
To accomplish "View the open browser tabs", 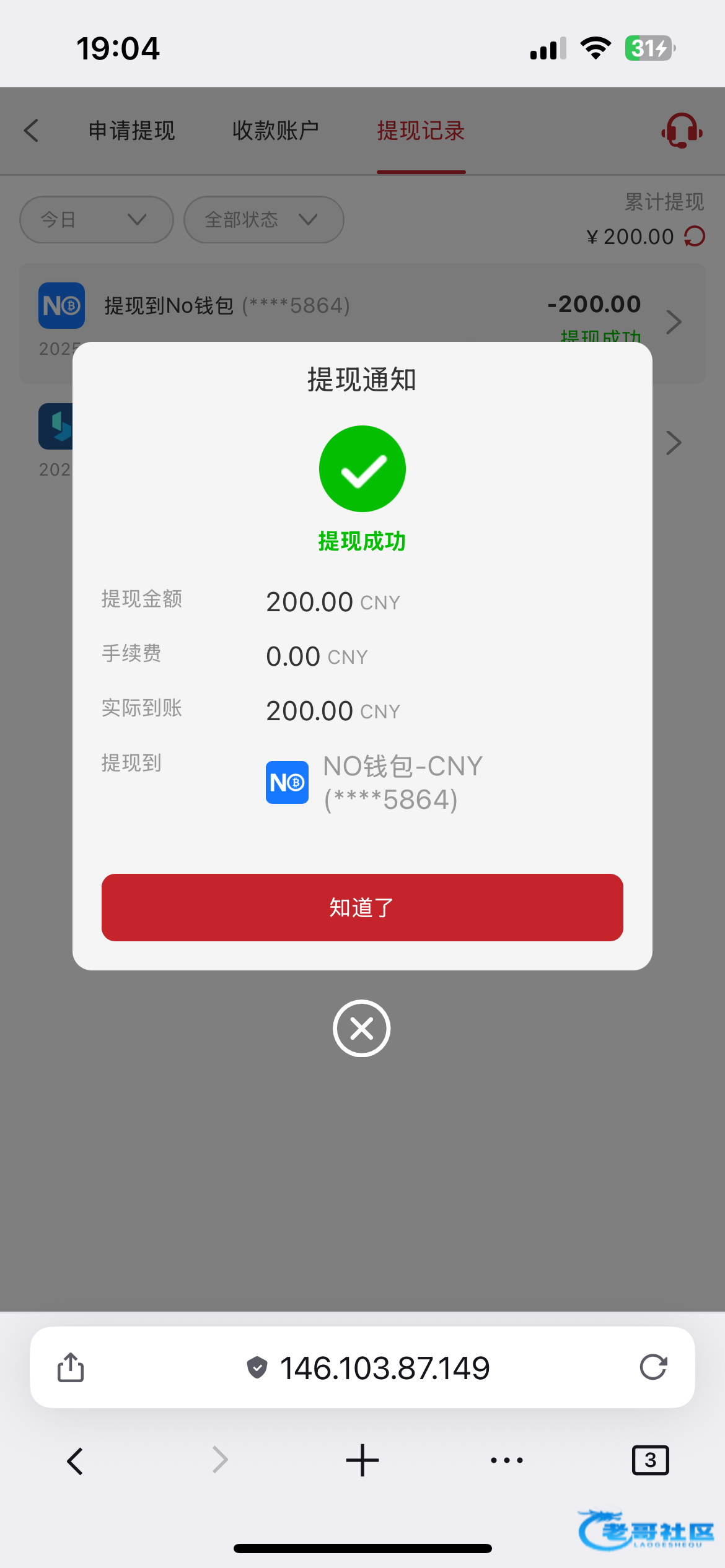I will pos(650,1460).
